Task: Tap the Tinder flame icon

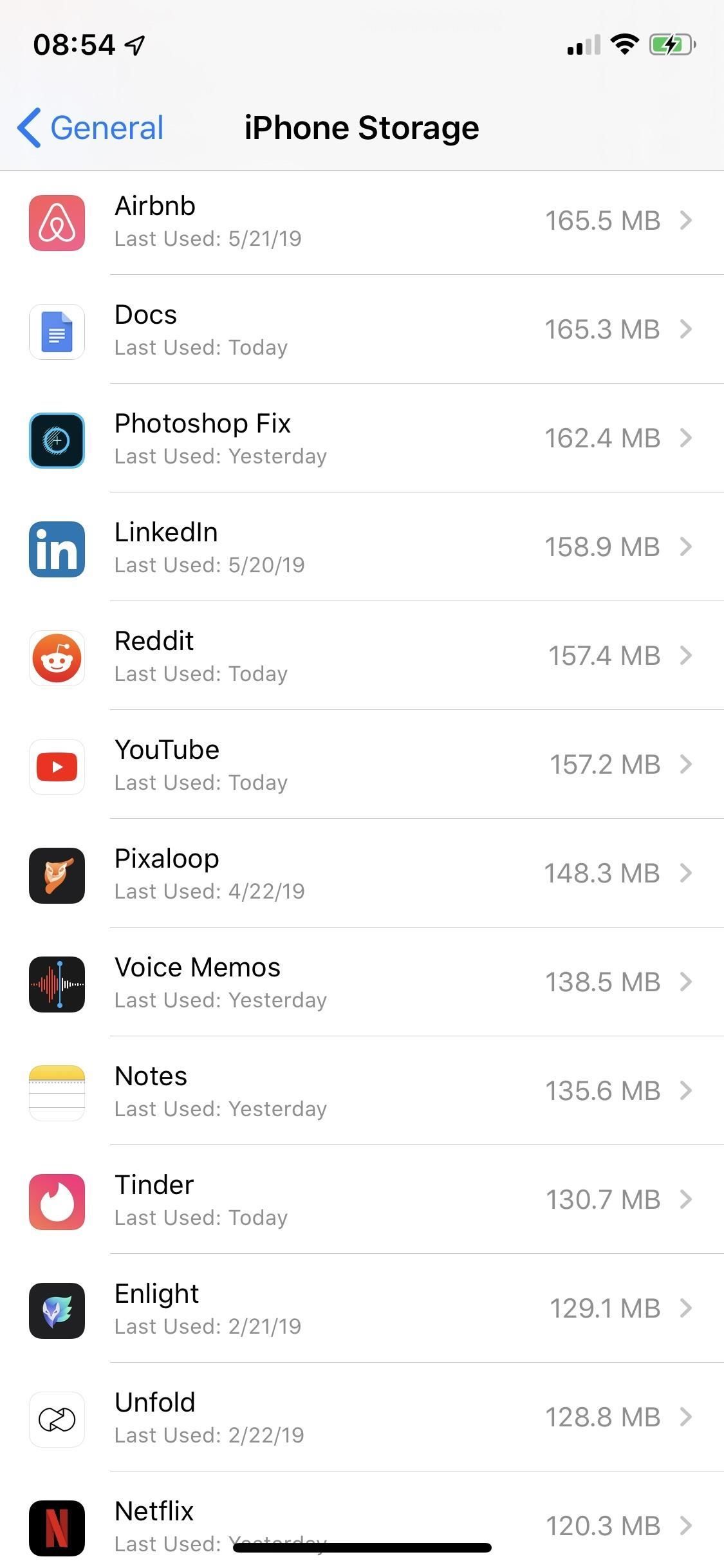Action: coord(57,1202)
